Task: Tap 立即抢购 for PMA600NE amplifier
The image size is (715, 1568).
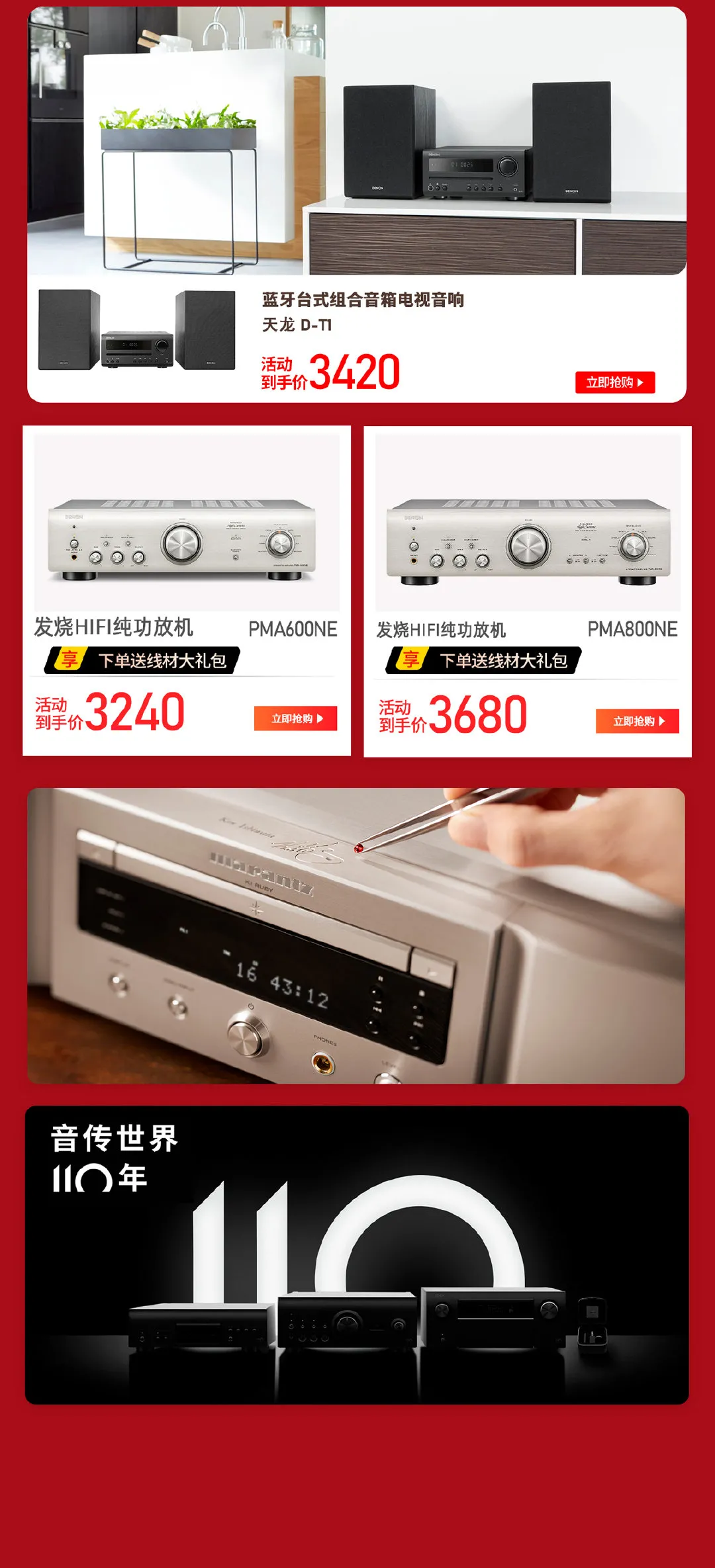Action: [x=295, y=719]
